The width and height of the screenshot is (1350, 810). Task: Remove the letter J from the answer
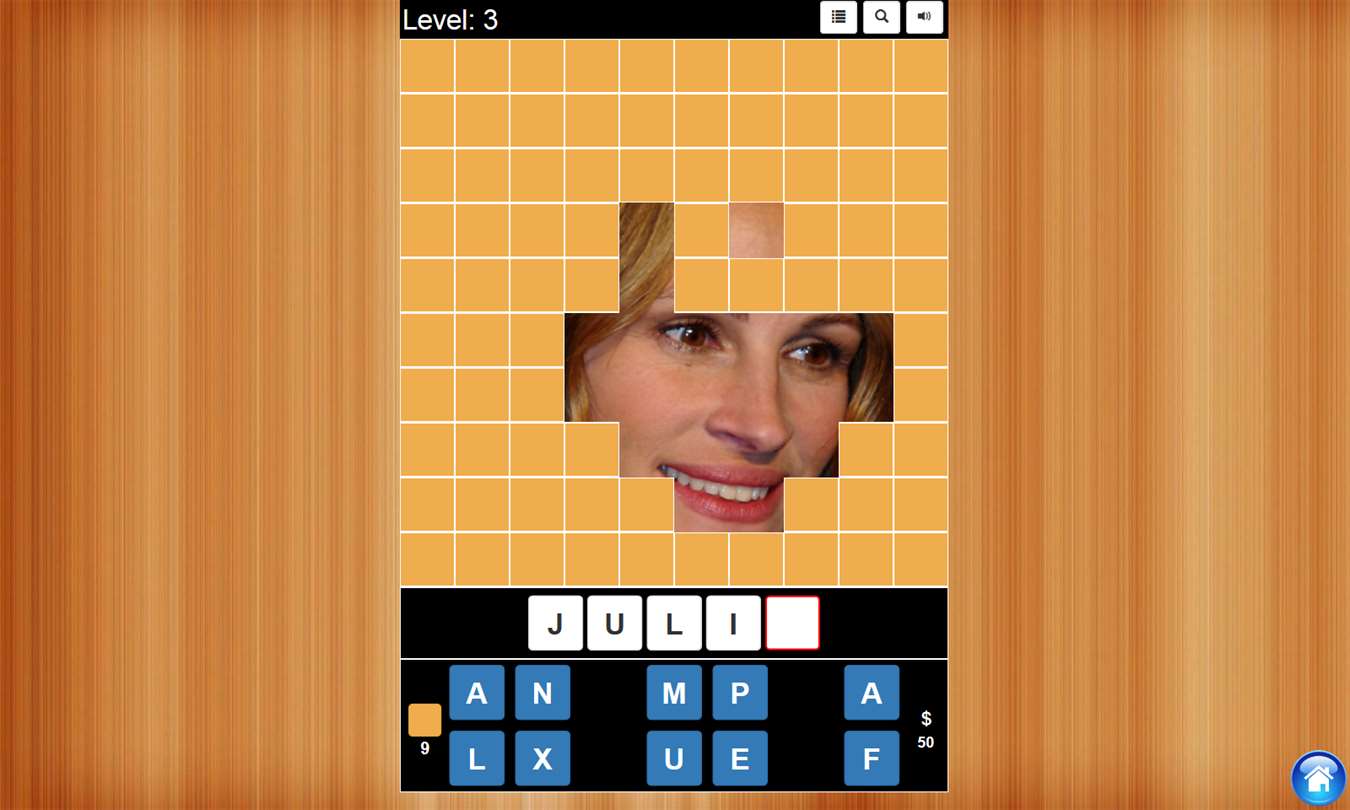(555, 623)
